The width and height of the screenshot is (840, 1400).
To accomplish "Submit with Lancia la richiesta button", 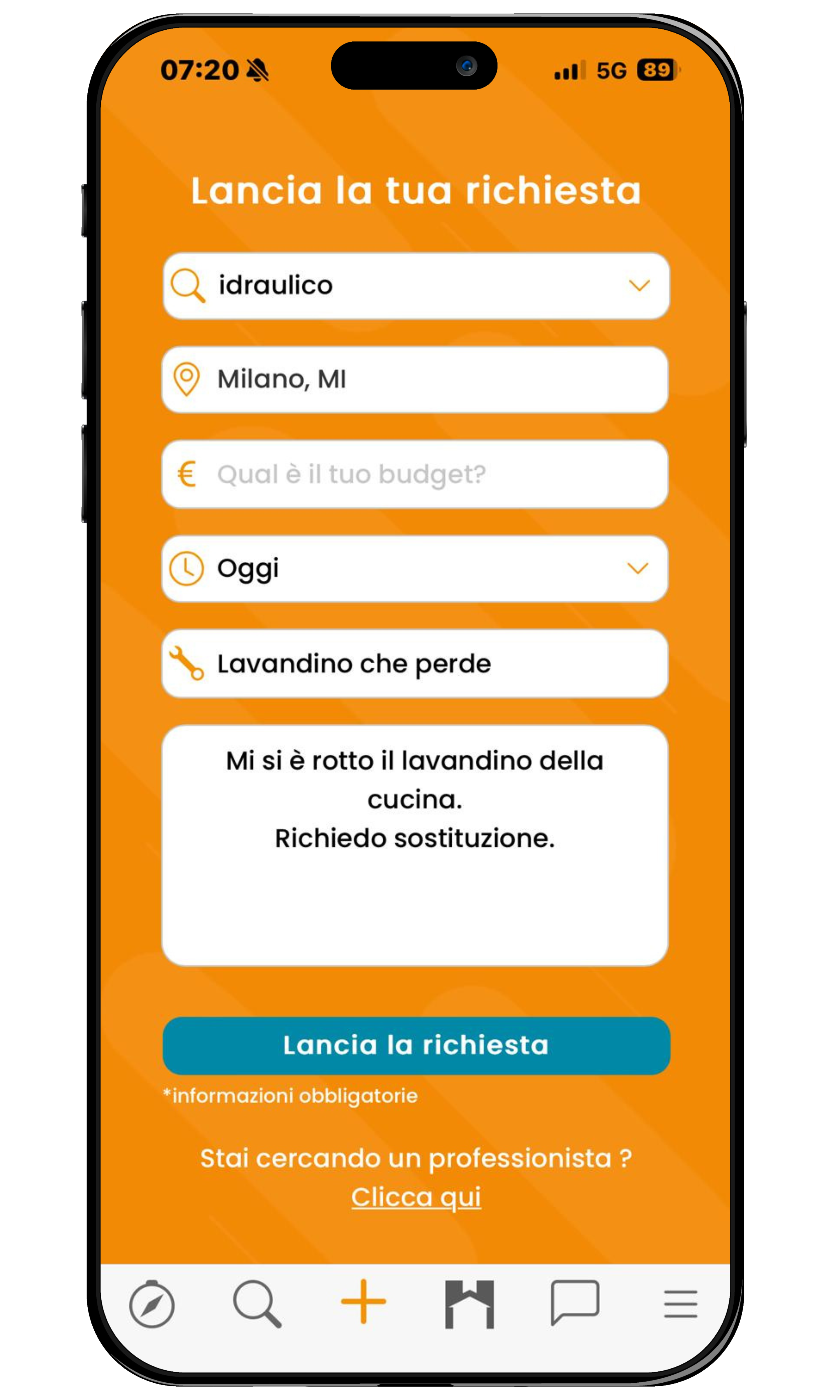I will (416, 1045).
